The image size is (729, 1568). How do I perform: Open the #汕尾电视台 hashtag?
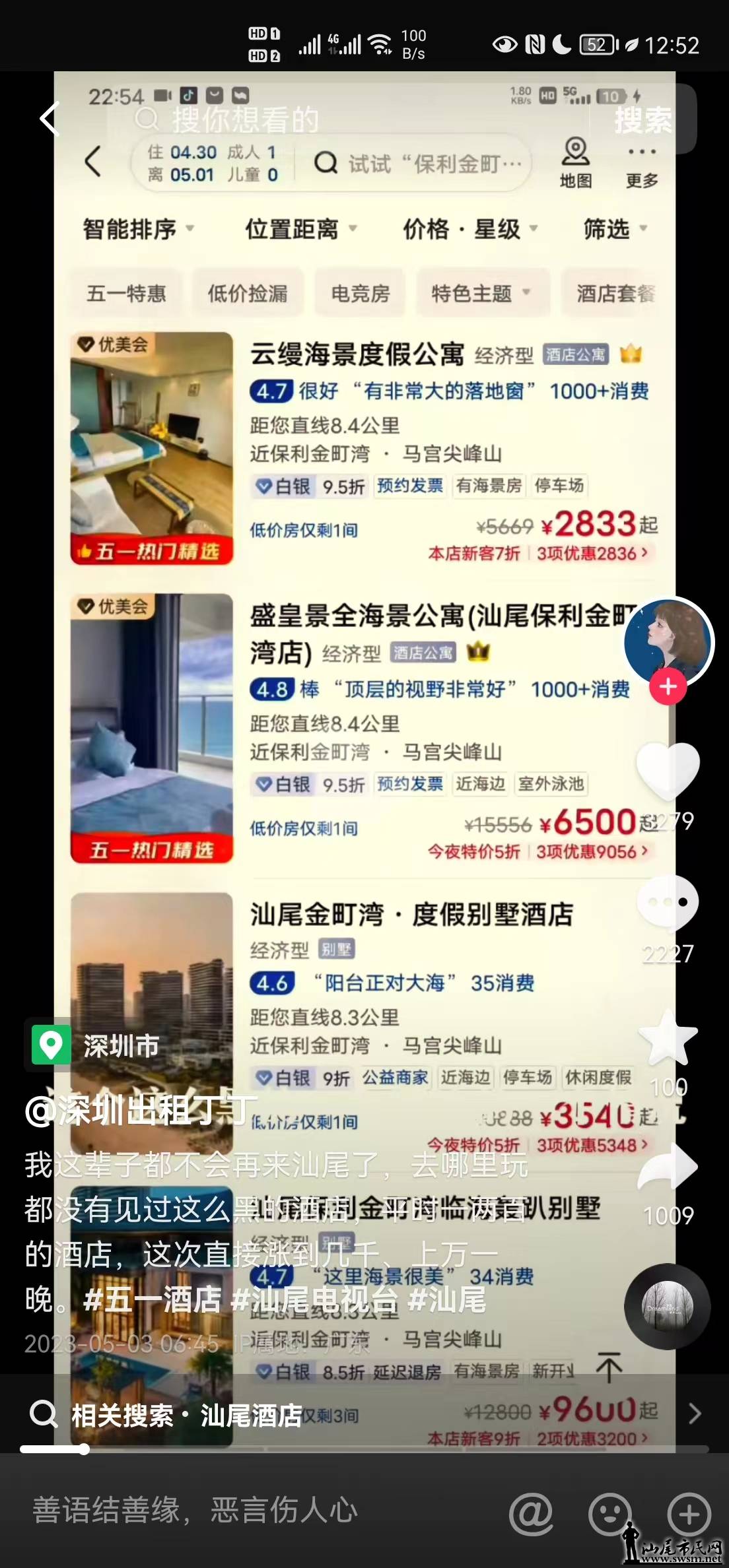(x=316, y=1299)
